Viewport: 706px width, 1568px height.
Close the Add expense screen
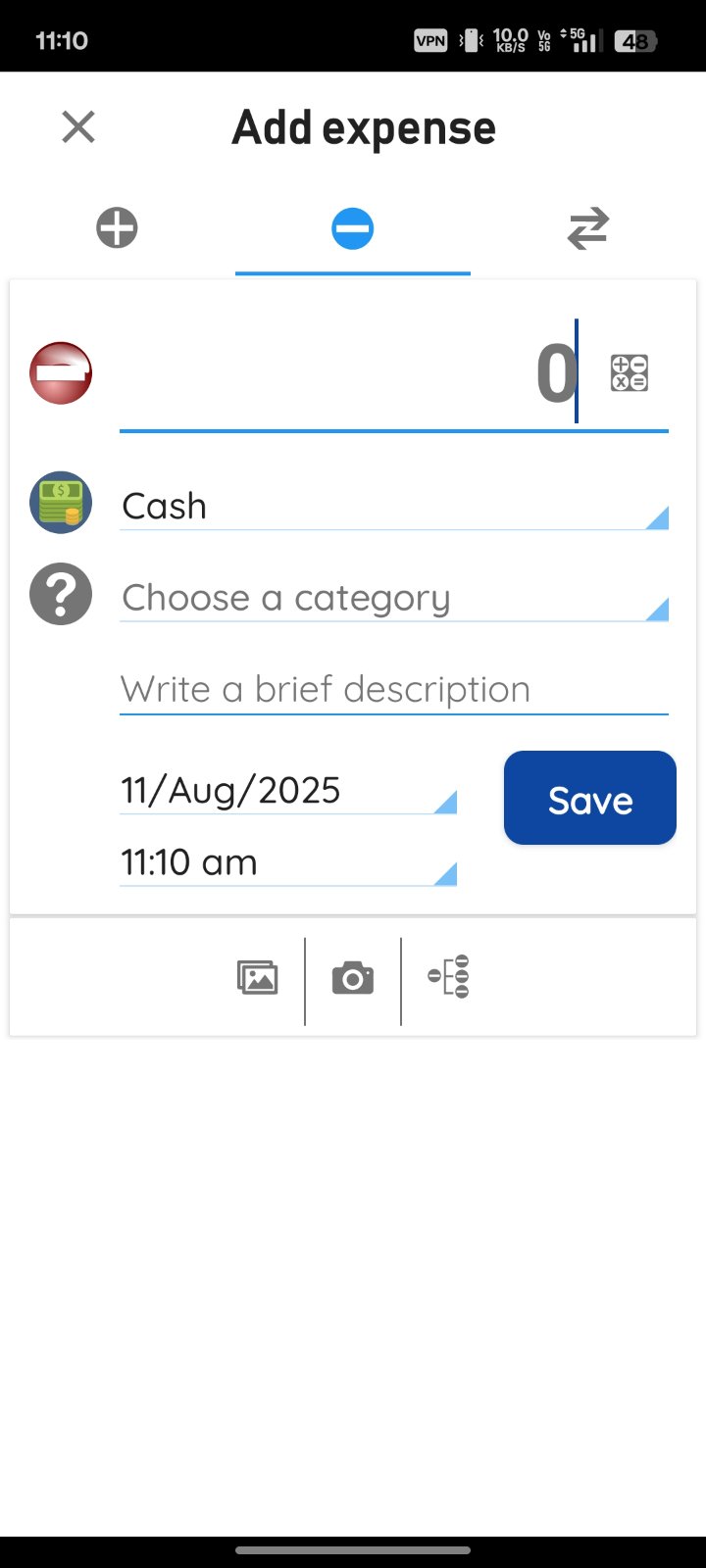pyautogui.click(x=78, y=127)
